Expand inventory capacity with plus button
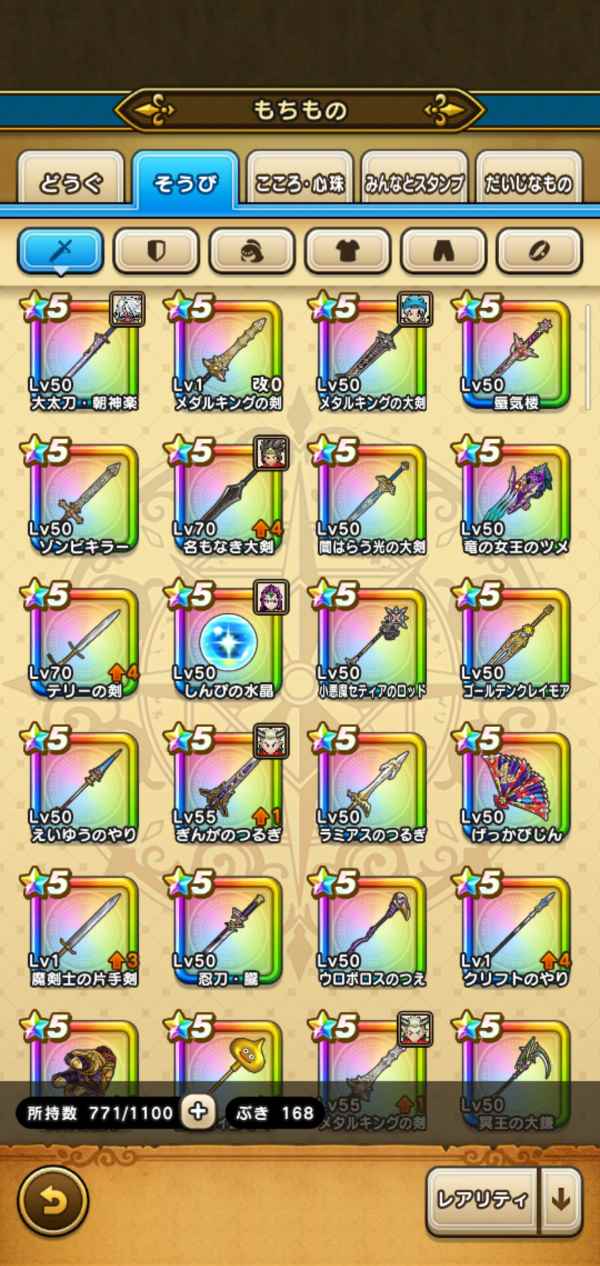 (198, 1112)
